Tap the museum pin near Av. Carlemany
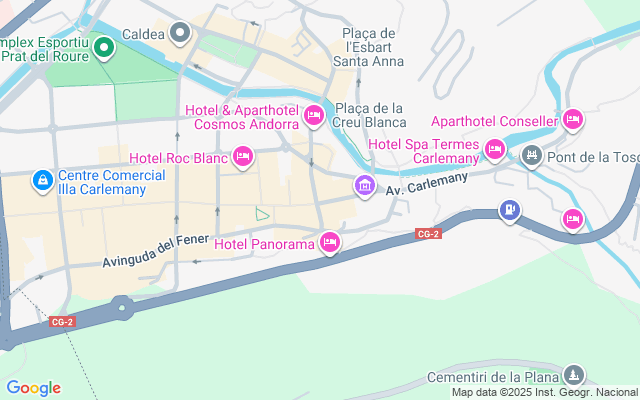 (365, 186)
